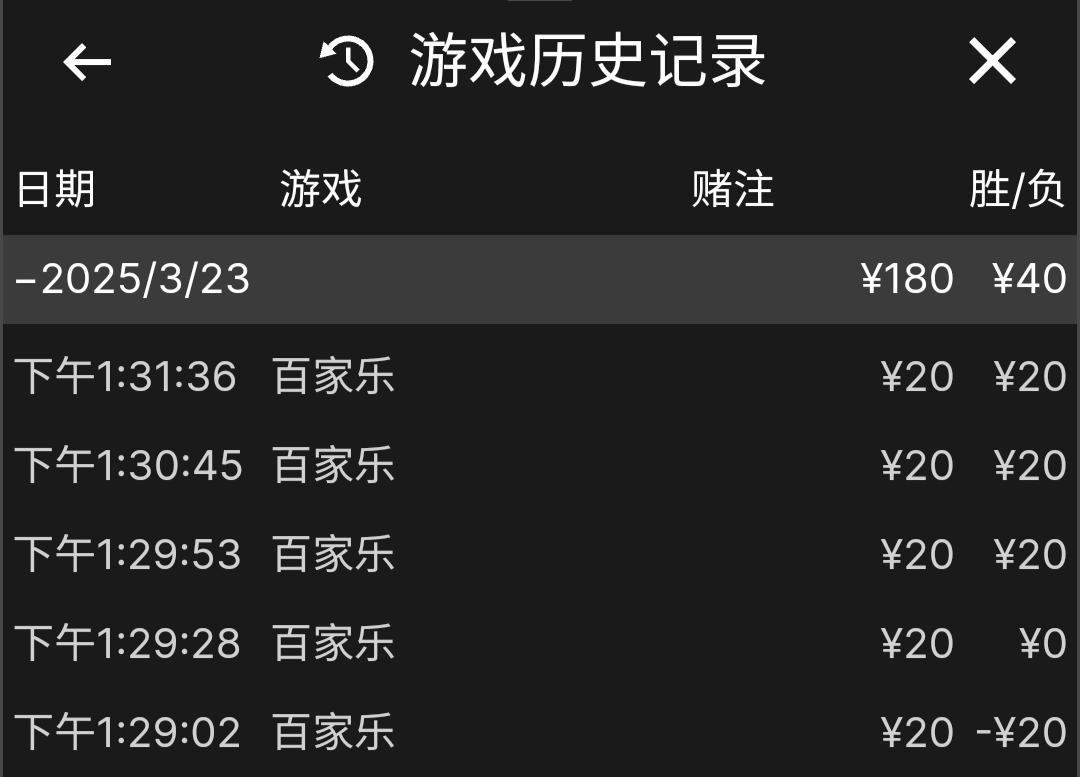The height and width of the screenshot is (777, 1080).
Task: Close the game history panel
Action: 992,62
